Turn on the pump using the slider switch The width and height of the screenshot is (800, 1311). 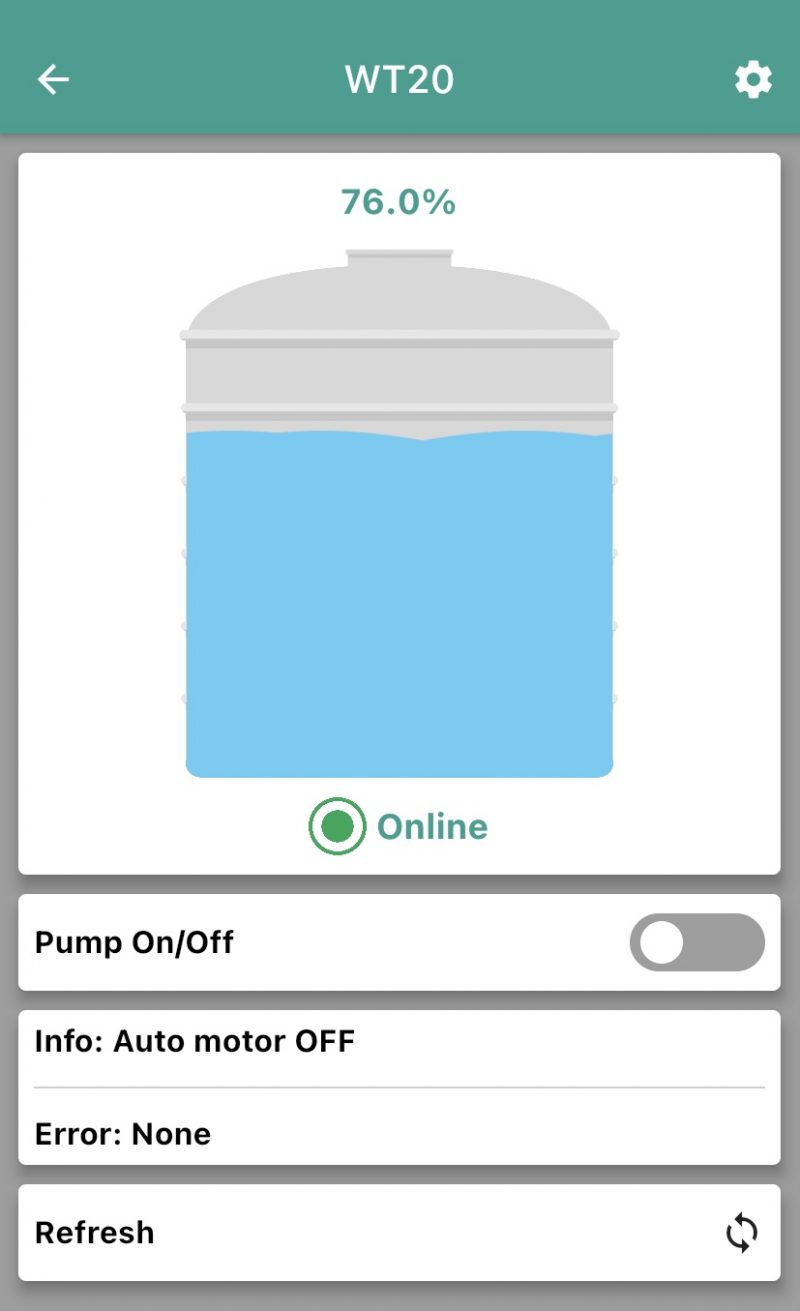(x=696, y=942)
